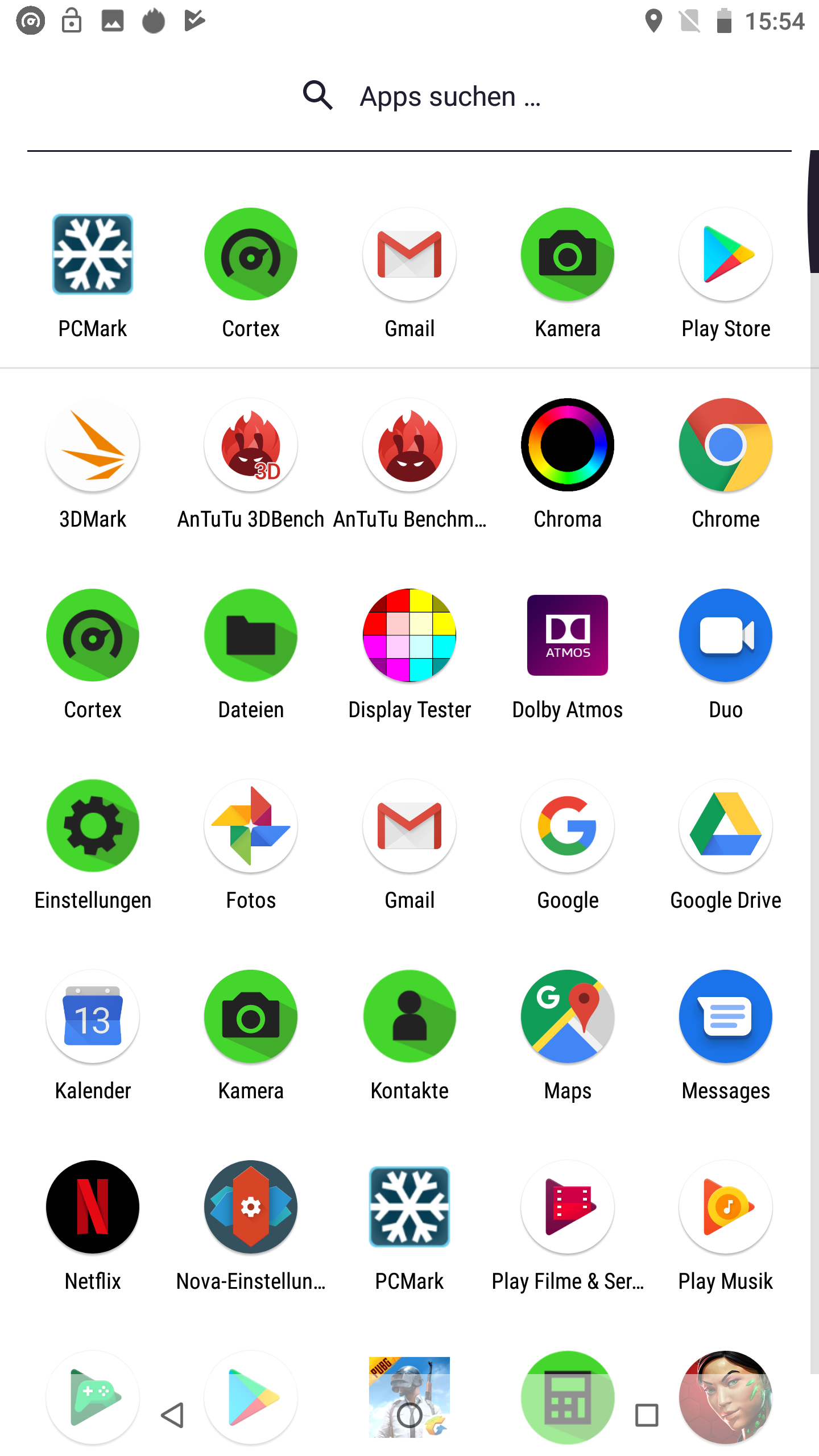Launch Display Tester
Viewport: 819px width, 1456px height.
[409, 636]
